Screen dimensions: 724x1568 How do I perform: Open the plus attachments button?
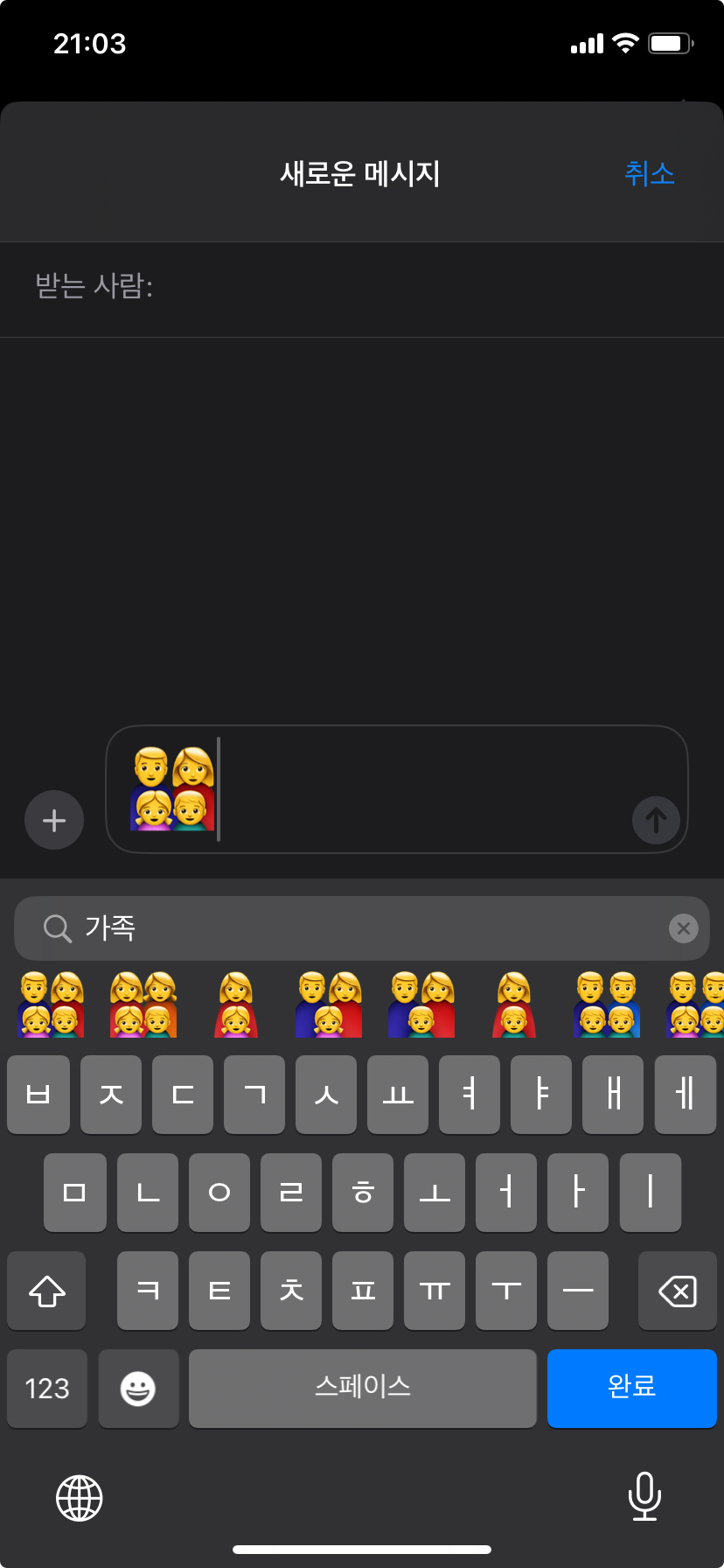54,820
